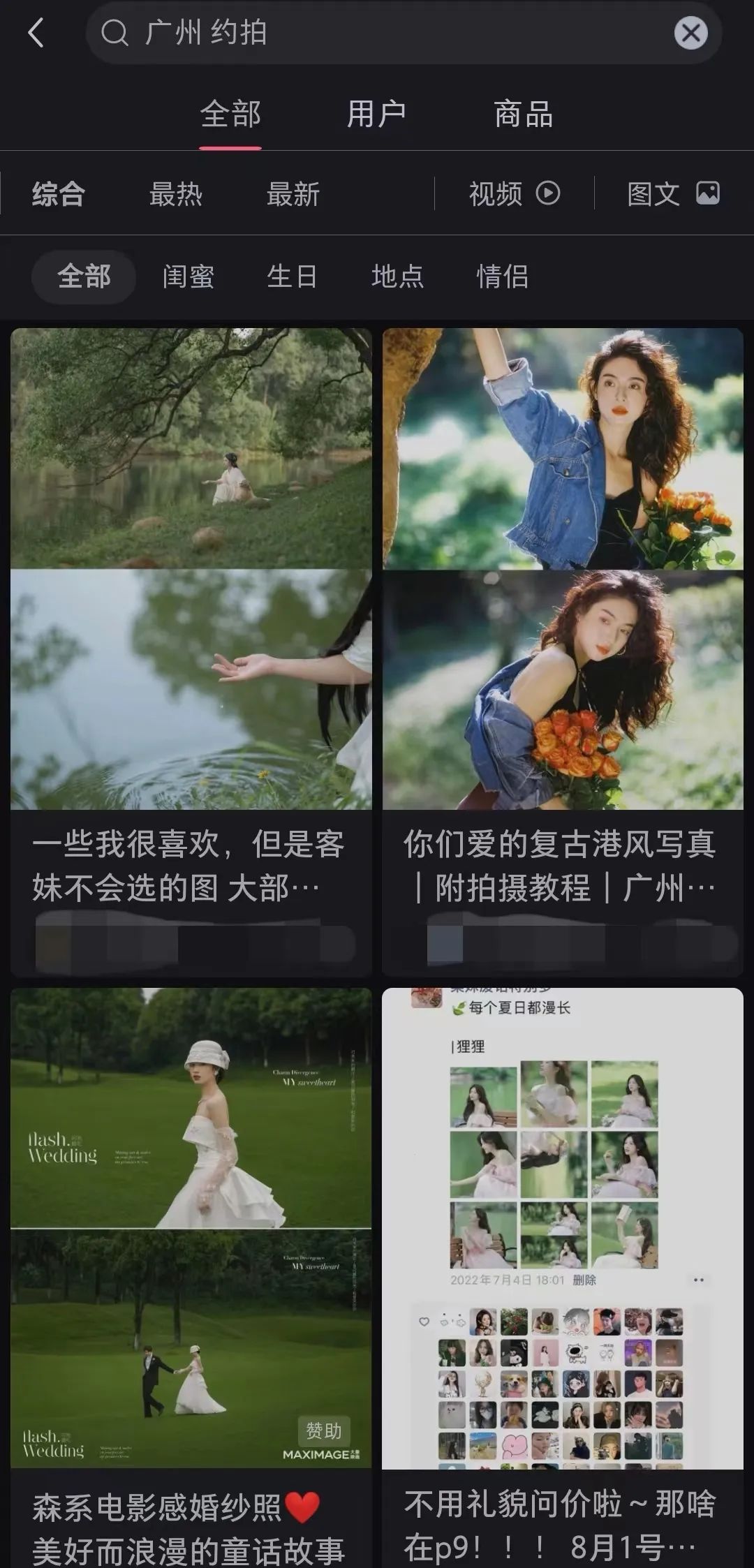Switch to the 用户 tab
Image resolution: width=754 pixels, height=1568 pixels.
[376, 114]
